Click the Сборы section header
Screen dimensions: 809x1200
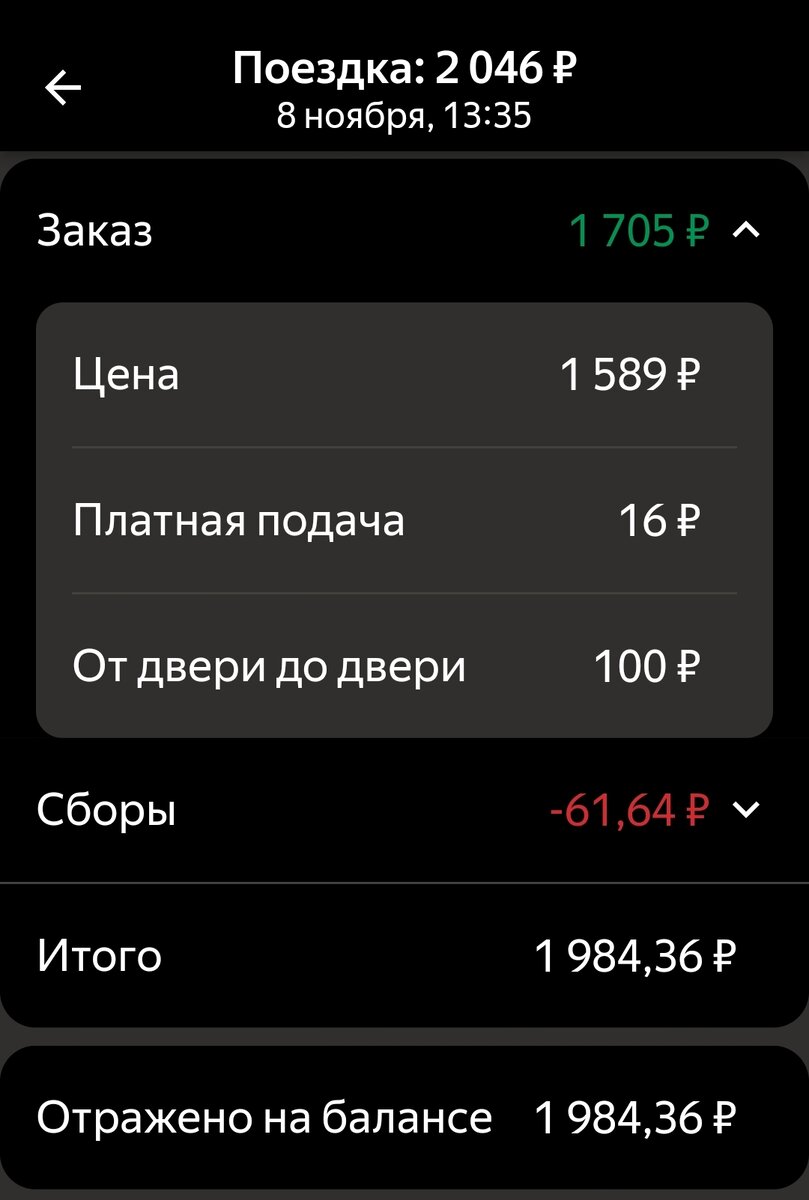(x=105, y=808)
